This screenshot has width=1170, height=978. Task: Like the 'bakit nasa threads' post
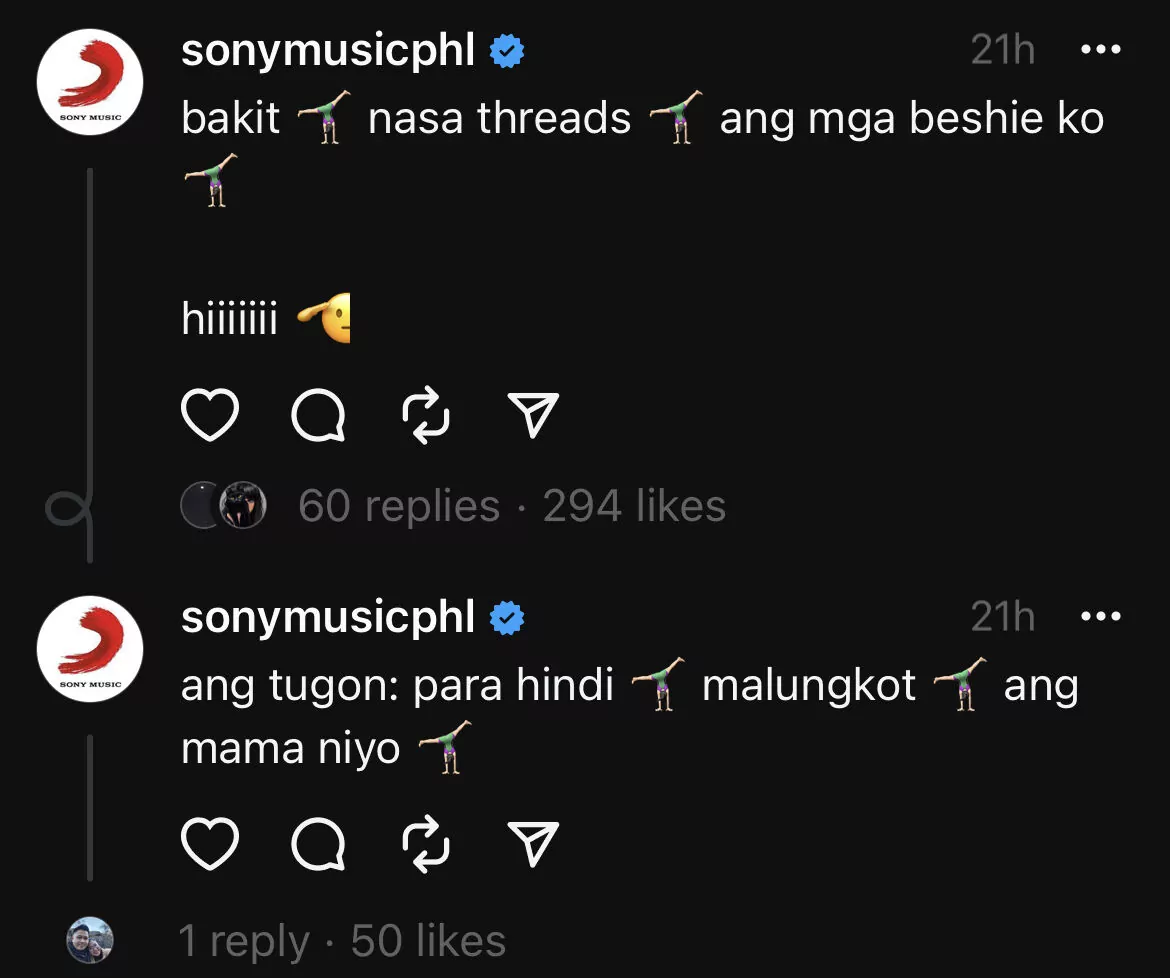209,415
